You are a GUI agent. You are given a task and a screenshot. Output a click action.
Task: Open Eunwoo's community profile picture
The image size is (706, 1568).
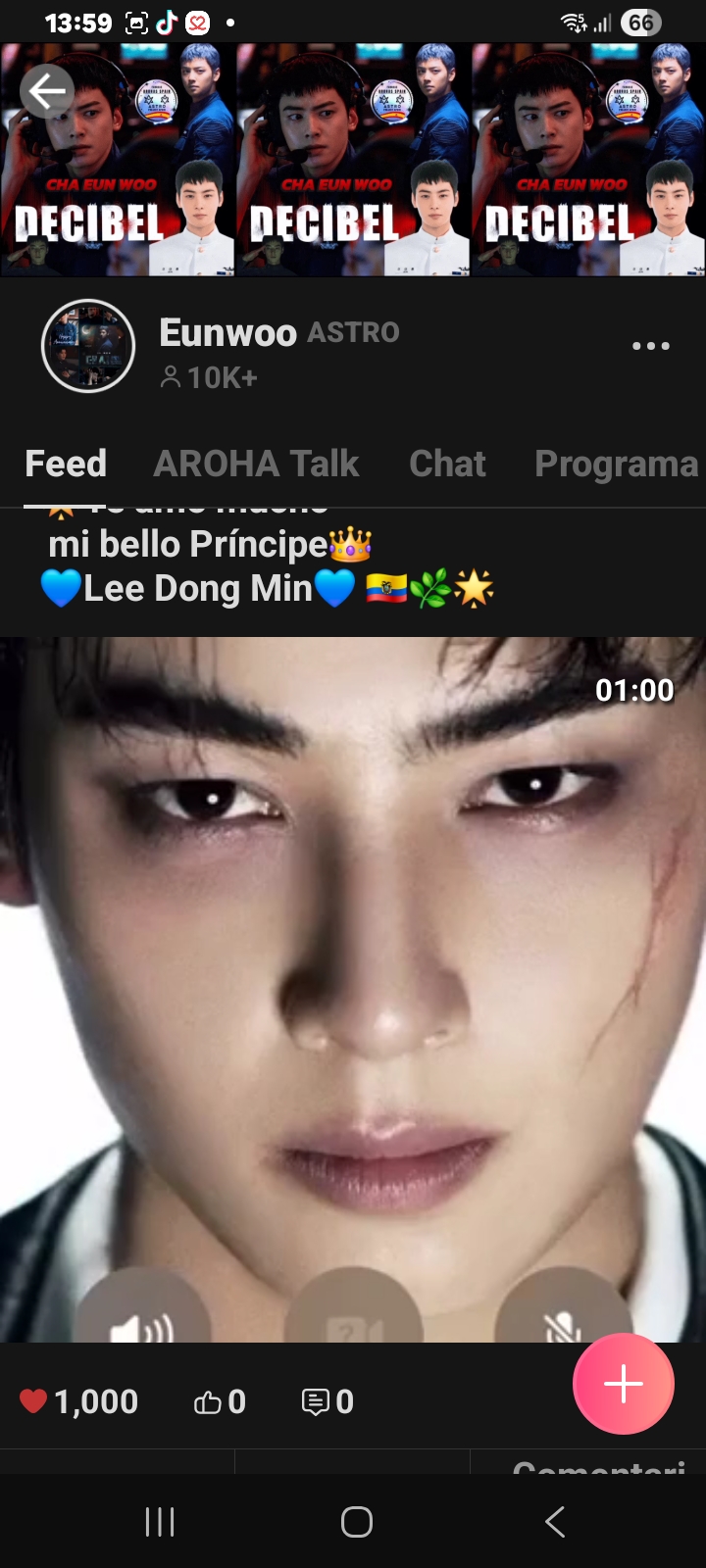coord(87,346)
